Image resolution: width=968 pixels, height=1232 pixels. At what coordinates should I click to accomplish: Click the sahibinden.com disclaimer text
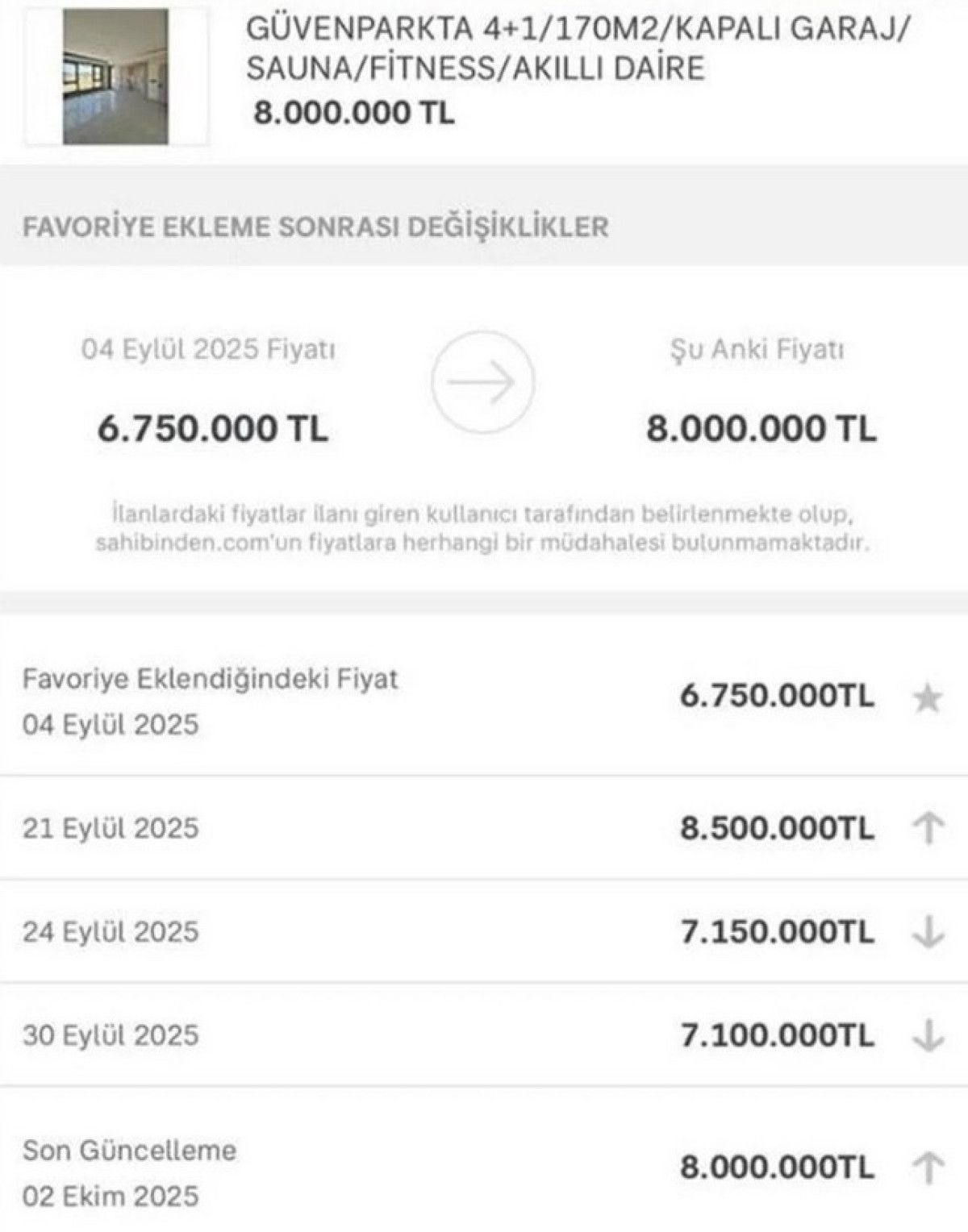click(485, 528)
